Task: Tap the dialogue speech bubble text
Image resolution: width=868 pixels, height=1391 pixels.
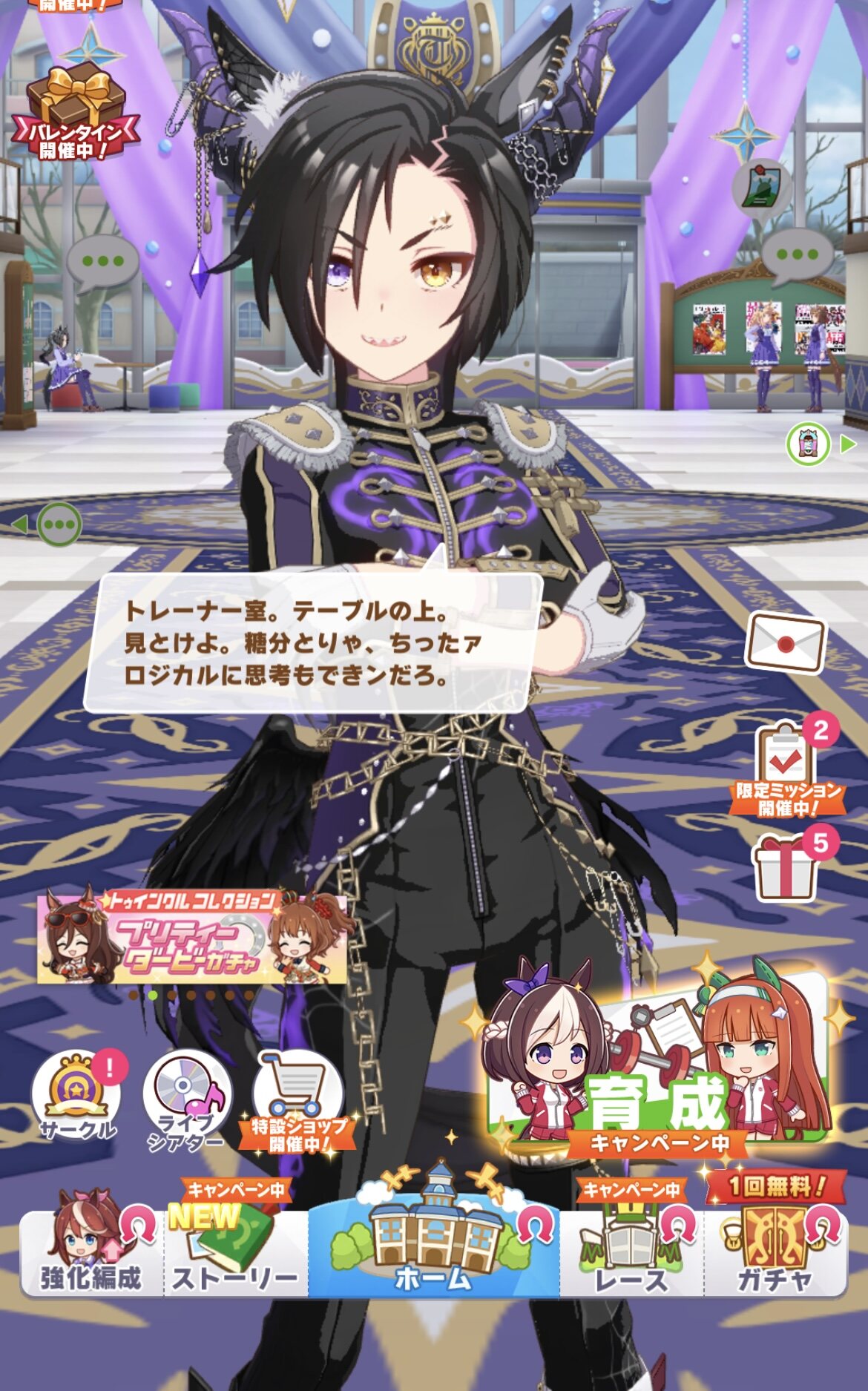Action: coord(312,643)
